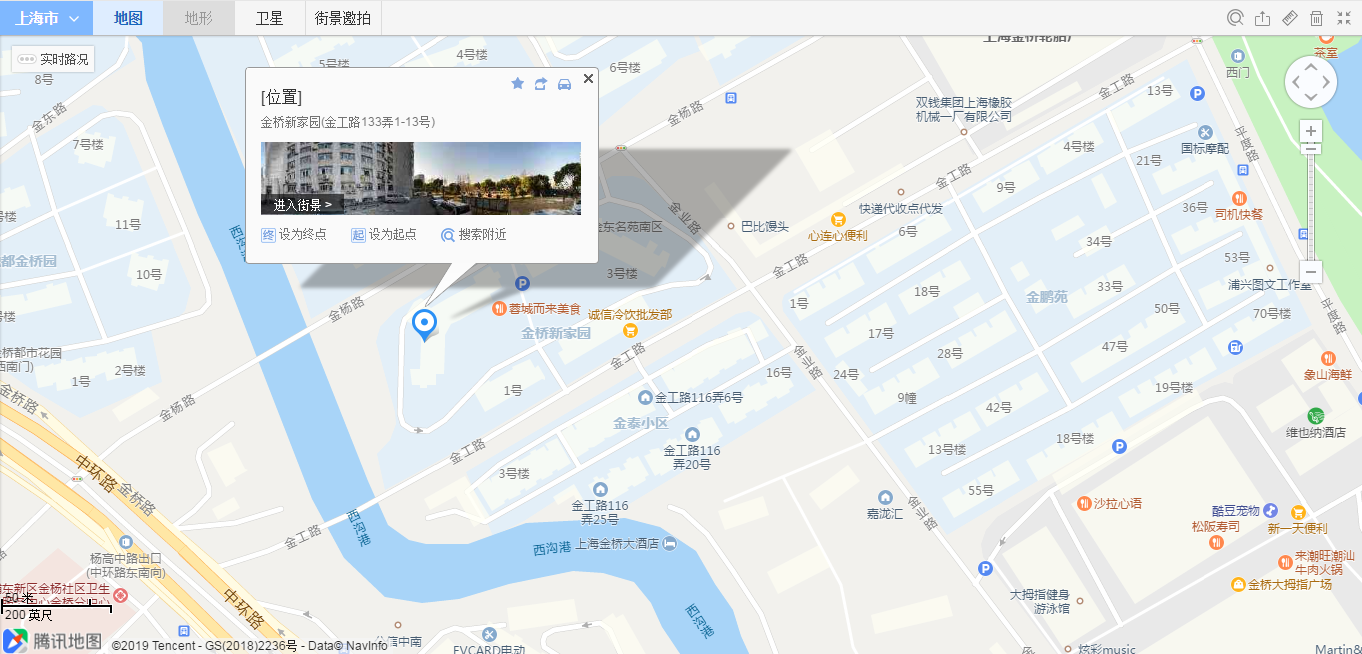The height and width of the screenshot is (654, 1362).
Task: Tap 搜索附近 to search nearby
Action: click(474, 235)
